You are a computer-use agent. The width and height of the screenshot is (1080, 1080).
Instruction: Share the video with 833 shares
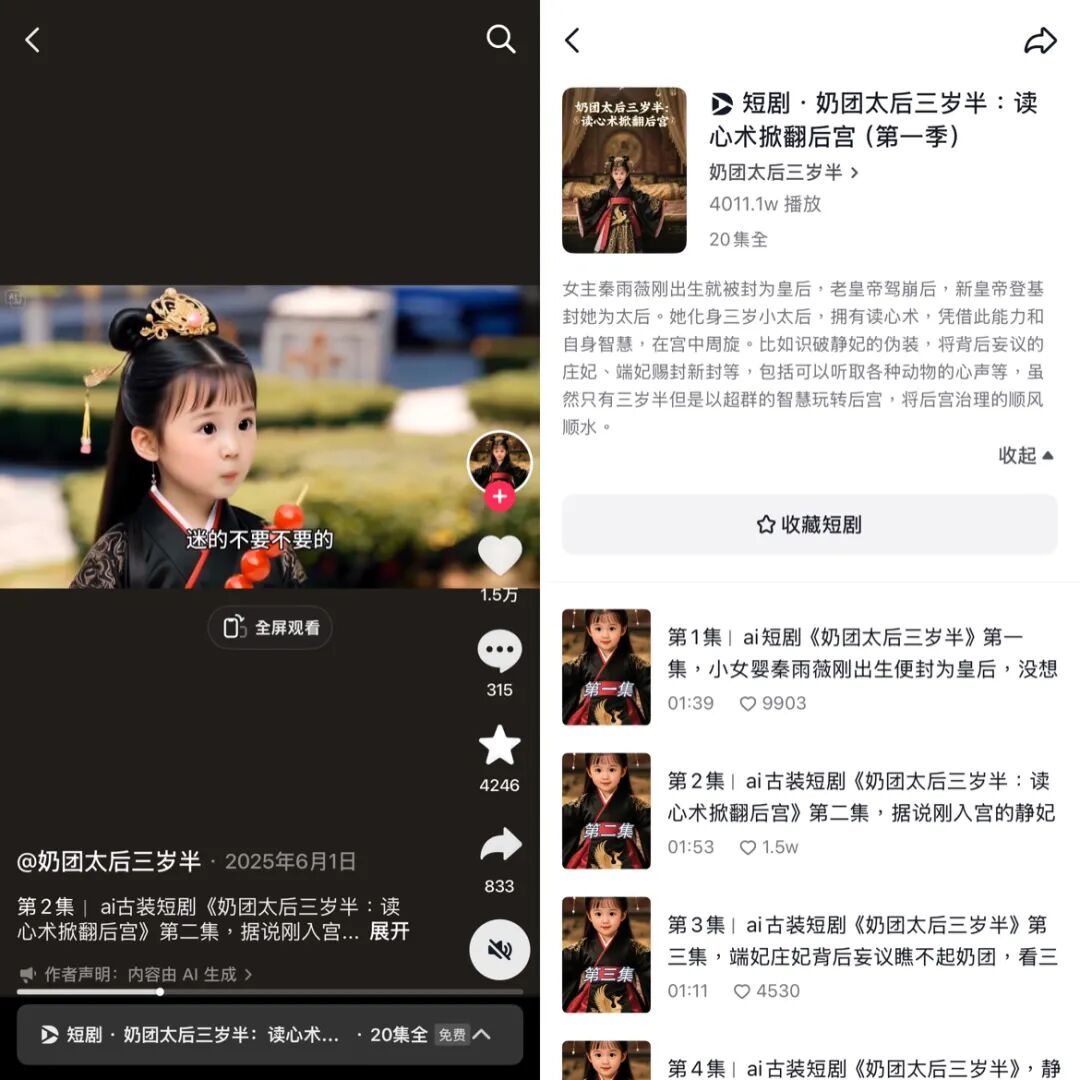tap(500, 845)
